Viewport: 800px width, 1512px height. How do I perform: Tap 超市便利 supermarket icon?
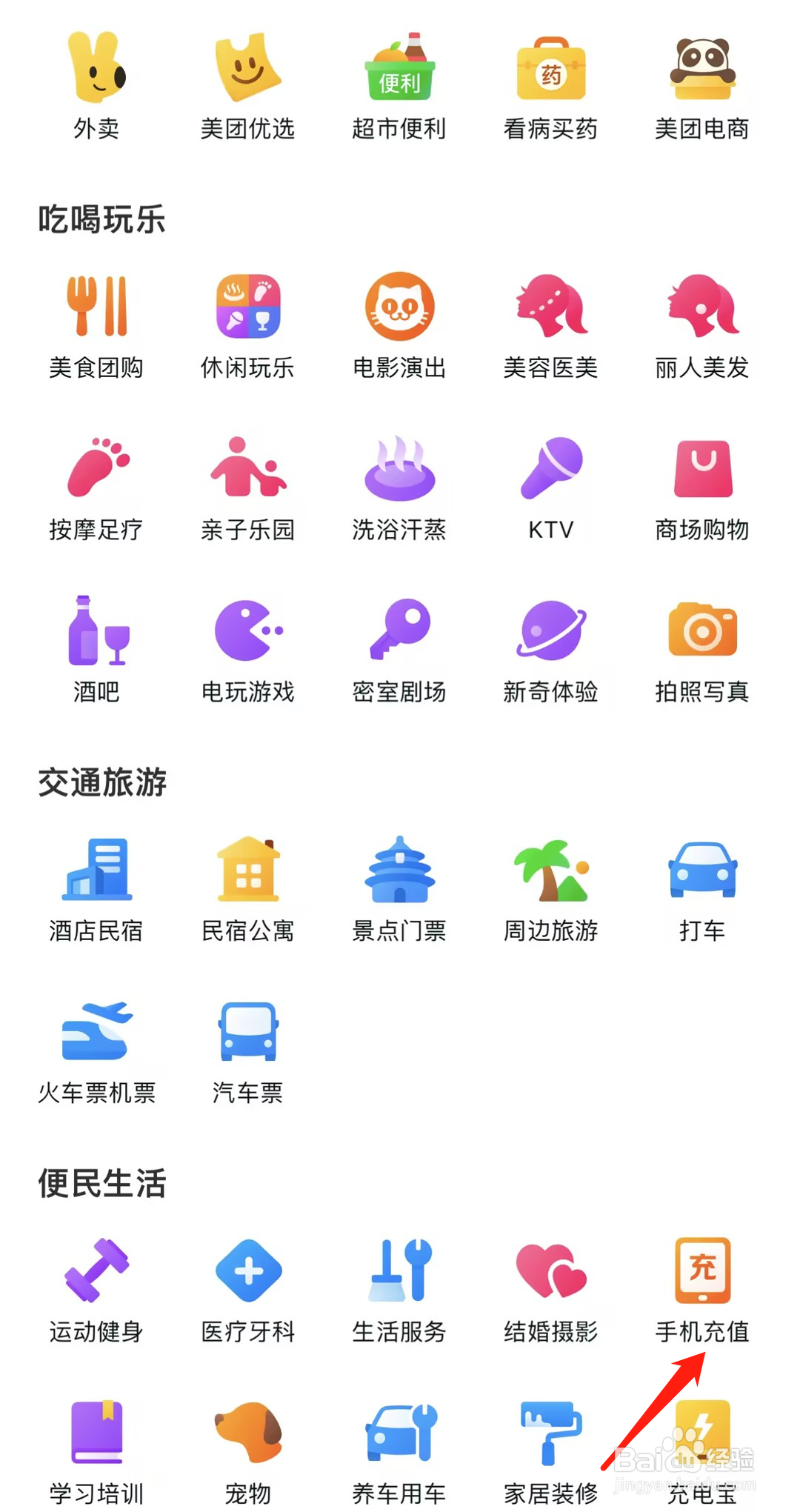click(x=399, y=85)
